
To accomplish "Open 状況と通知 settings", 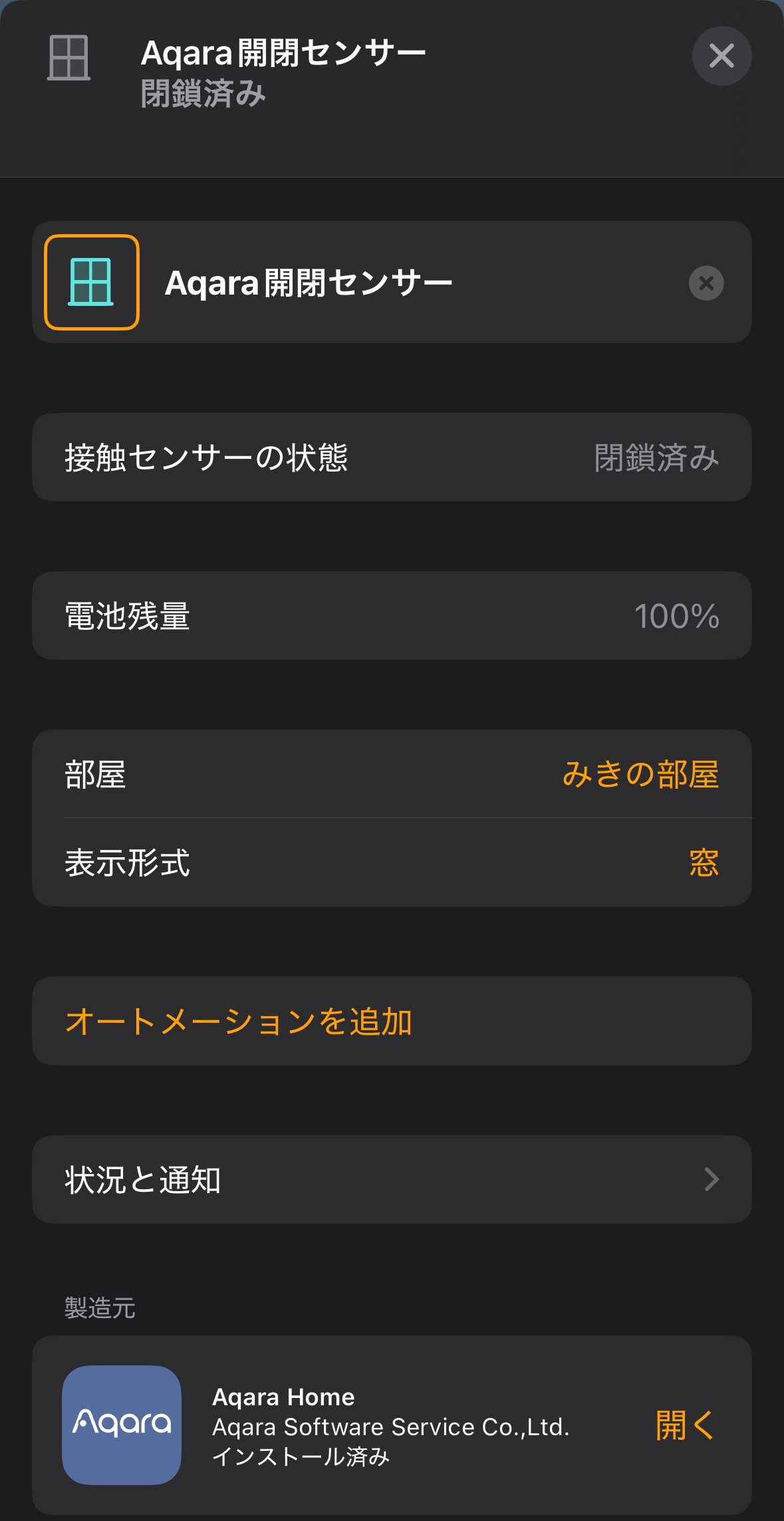I will [392, 1179].
